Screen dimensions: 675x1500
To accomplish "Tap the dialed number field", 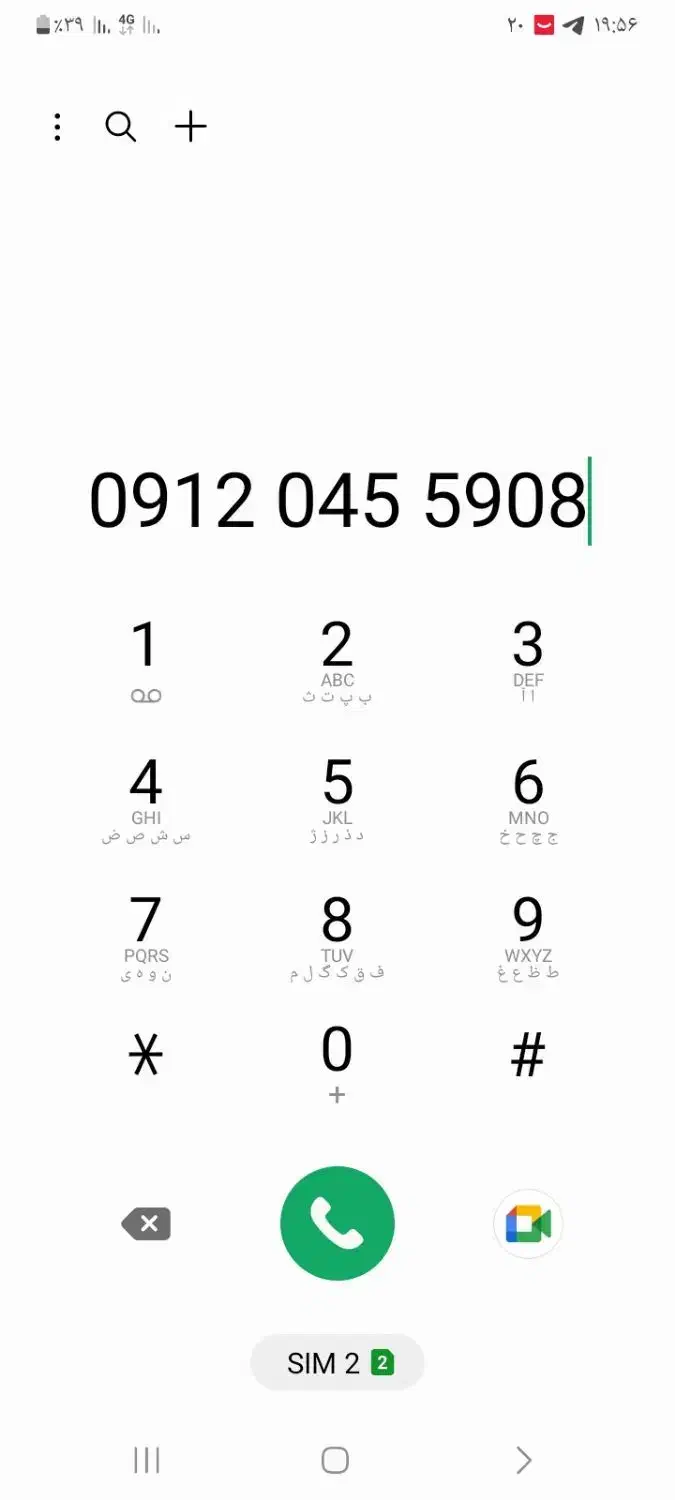I will point(338,500).
